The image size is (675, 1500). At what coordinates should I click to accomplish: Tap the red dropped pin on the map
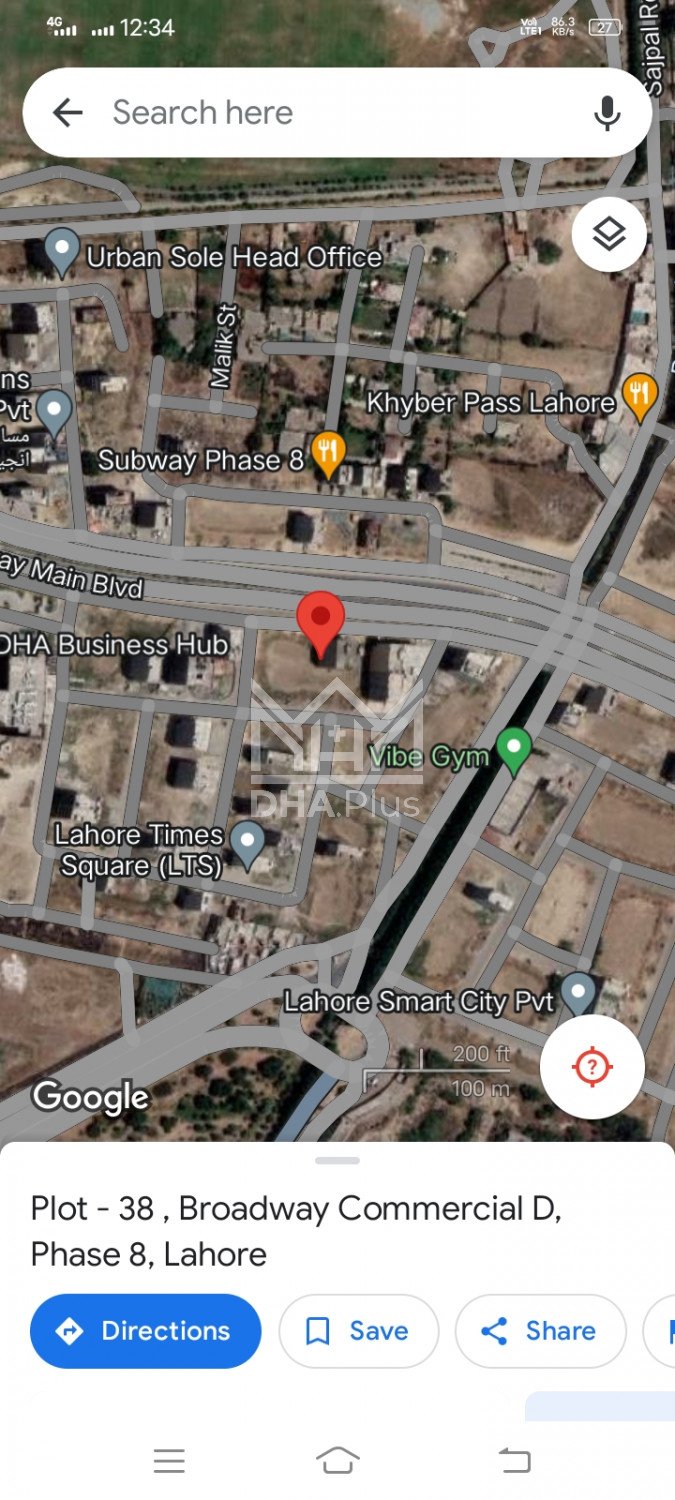click(x=321, y=622)
